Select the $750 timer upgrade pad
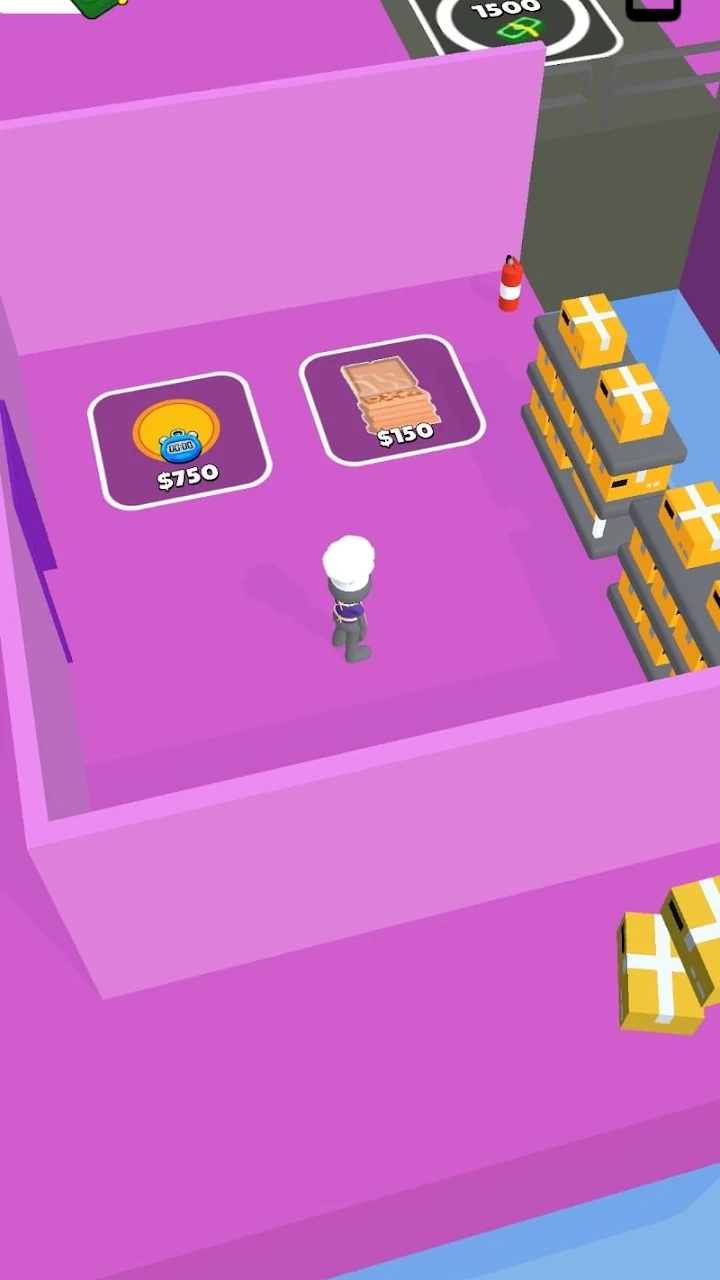 click(180, 441)
